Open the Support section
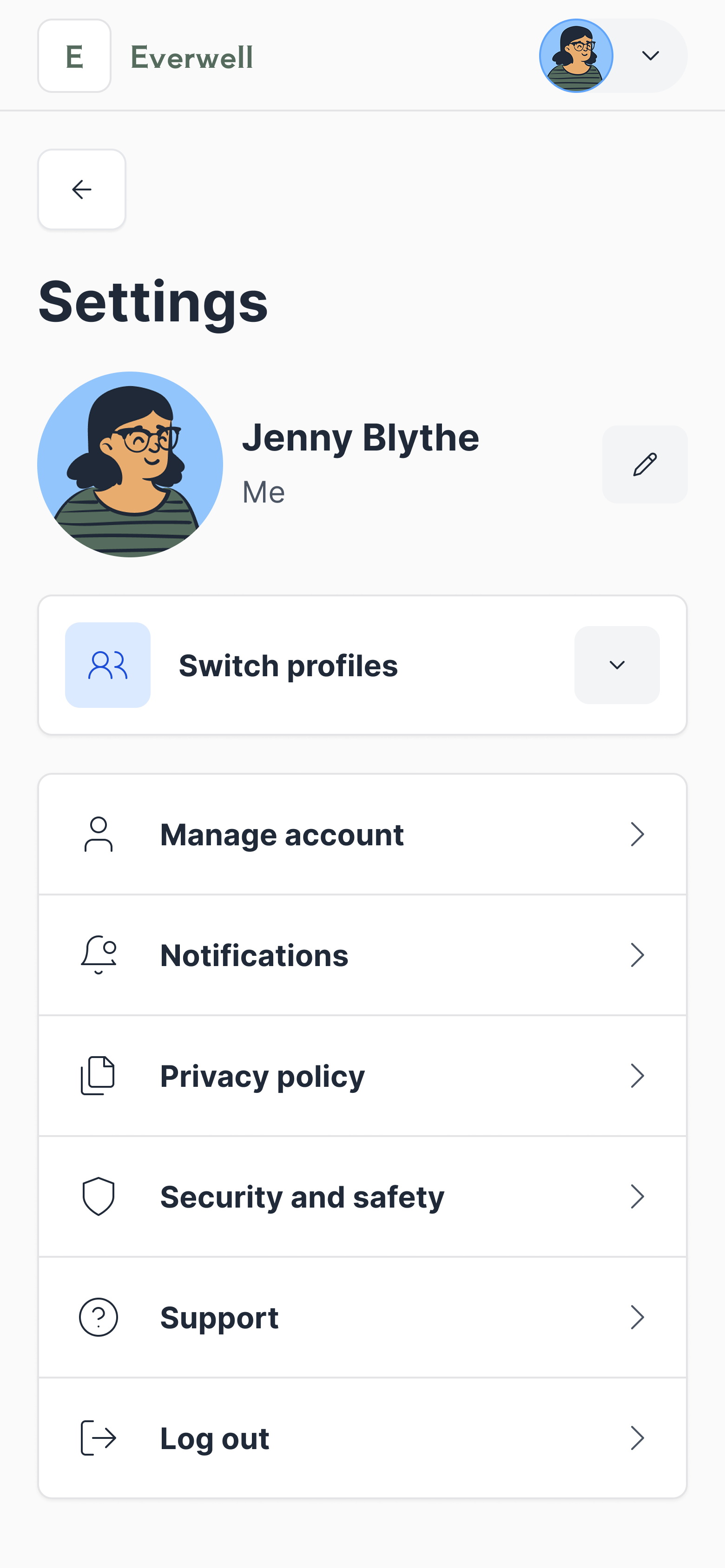 point(362,1317)
